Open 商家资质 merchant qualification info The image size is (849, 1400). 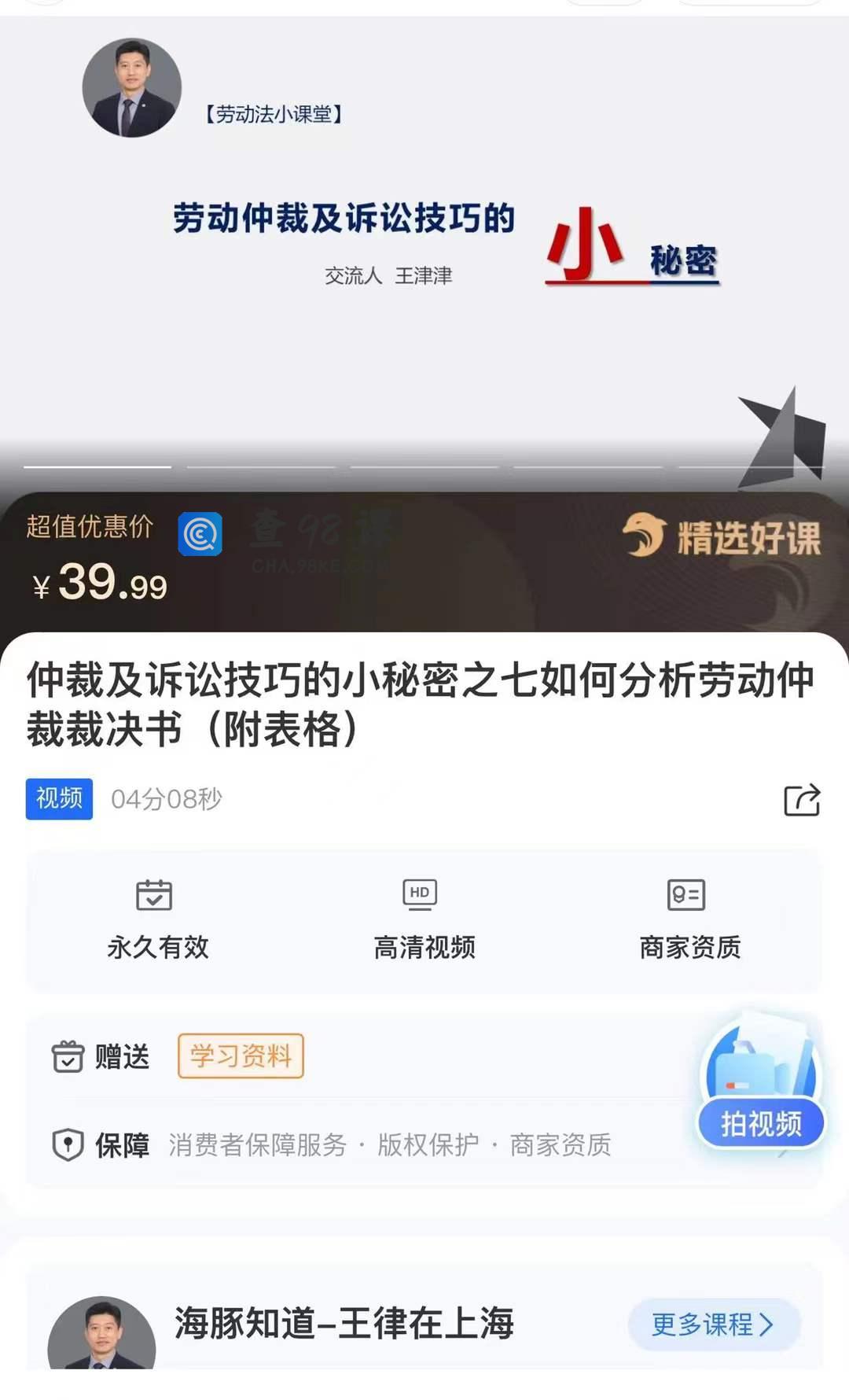[689, 920]
